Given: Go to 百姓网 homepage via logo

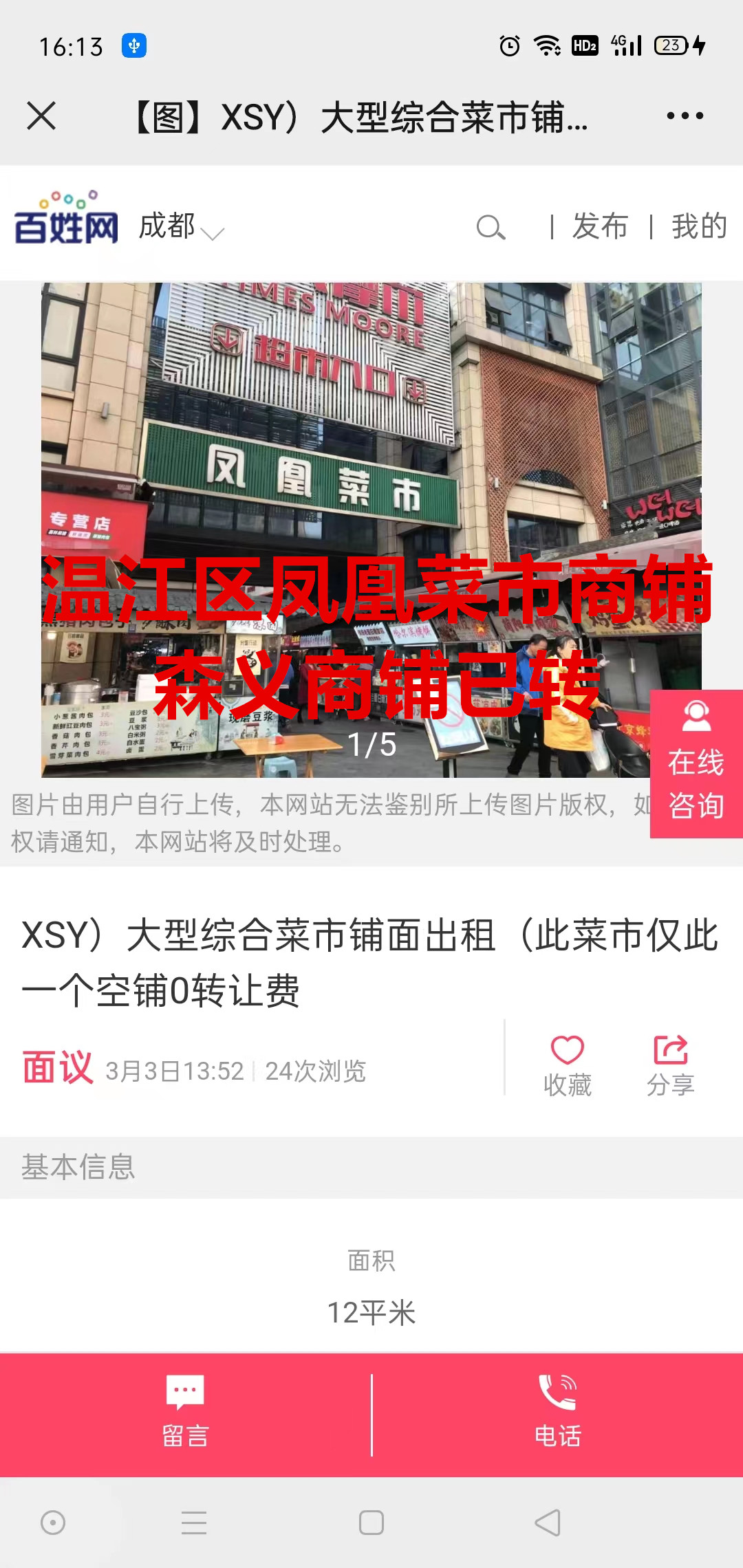Looking at the screenshot, I should click(66, 219).
